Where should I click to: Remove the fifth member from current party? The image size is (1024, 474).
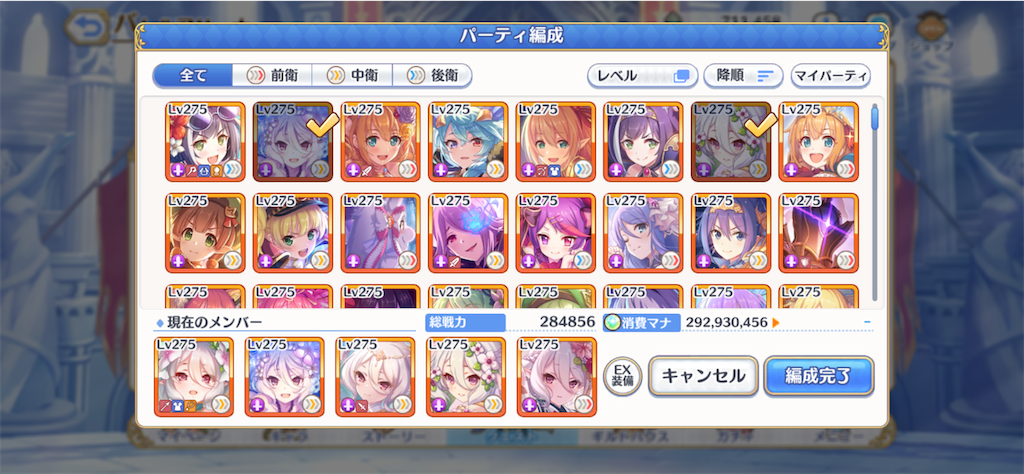click(556, 376)
